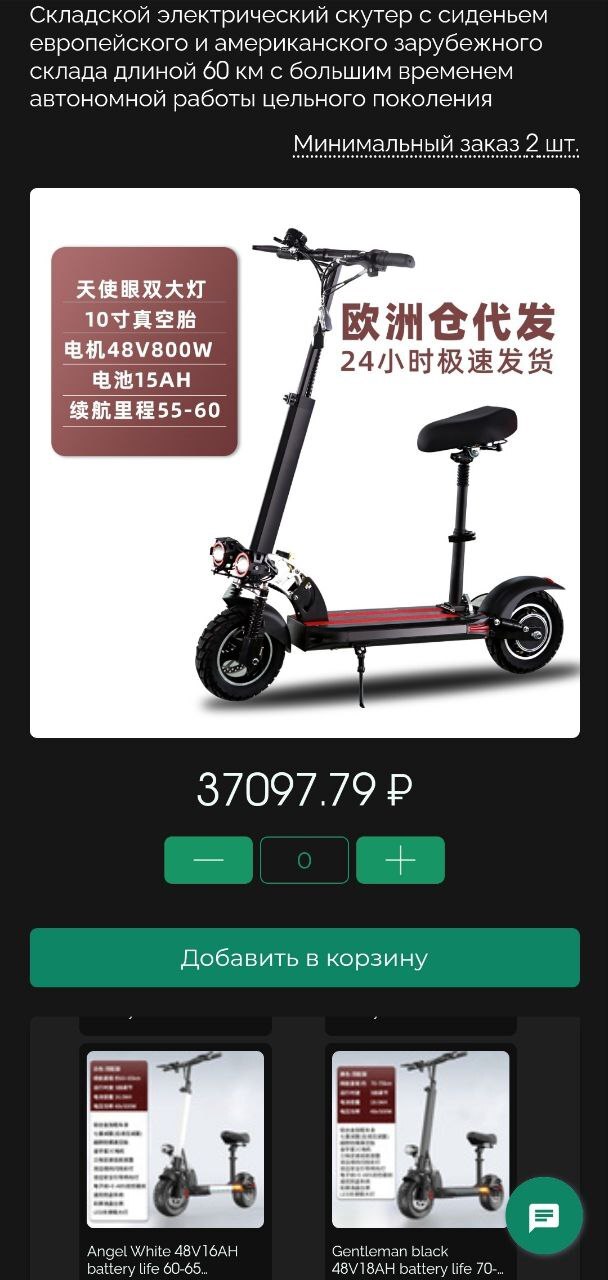Select Angel White 48V16AH variant

[175, 1150]
